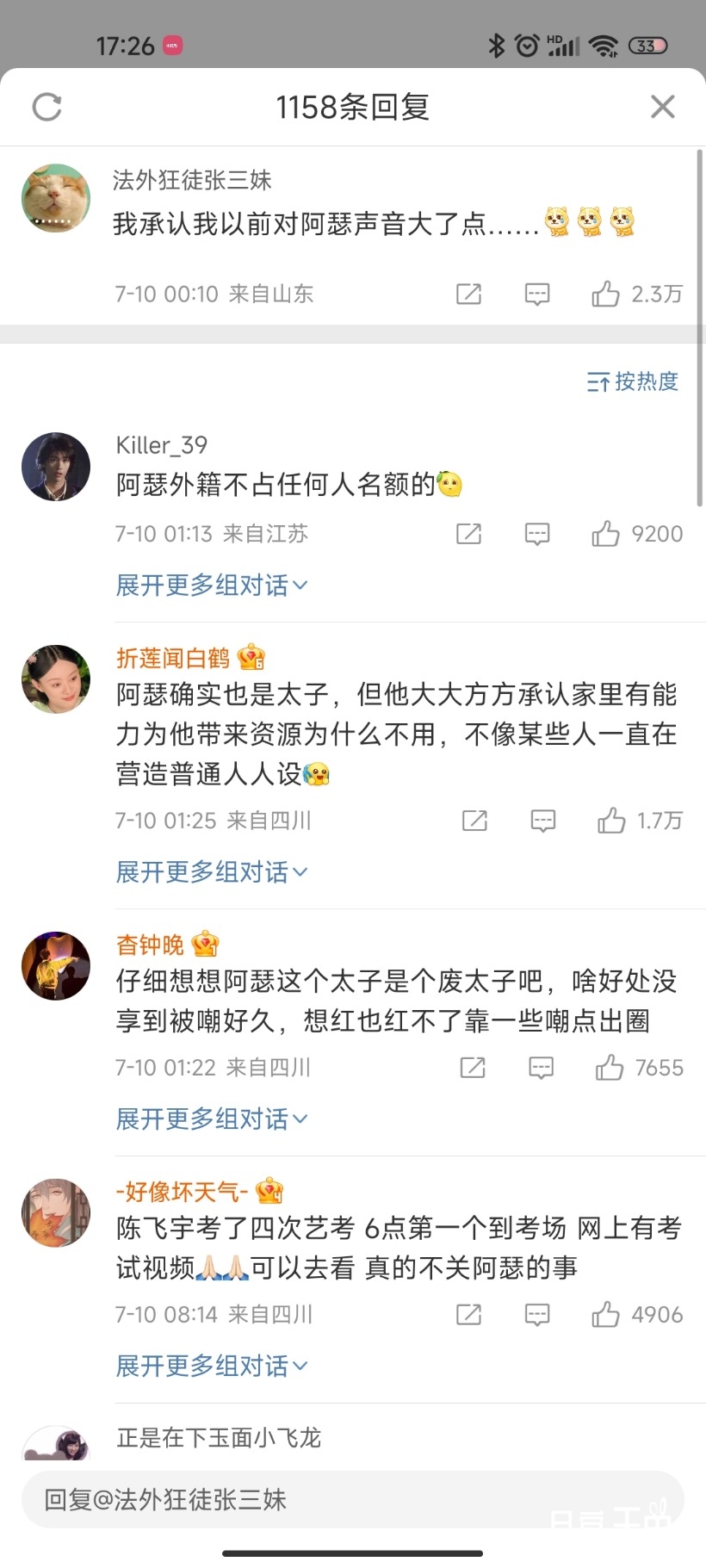706x1568 pixels.
Task: Click the refresh icon at top left
Action: (47, 107)
